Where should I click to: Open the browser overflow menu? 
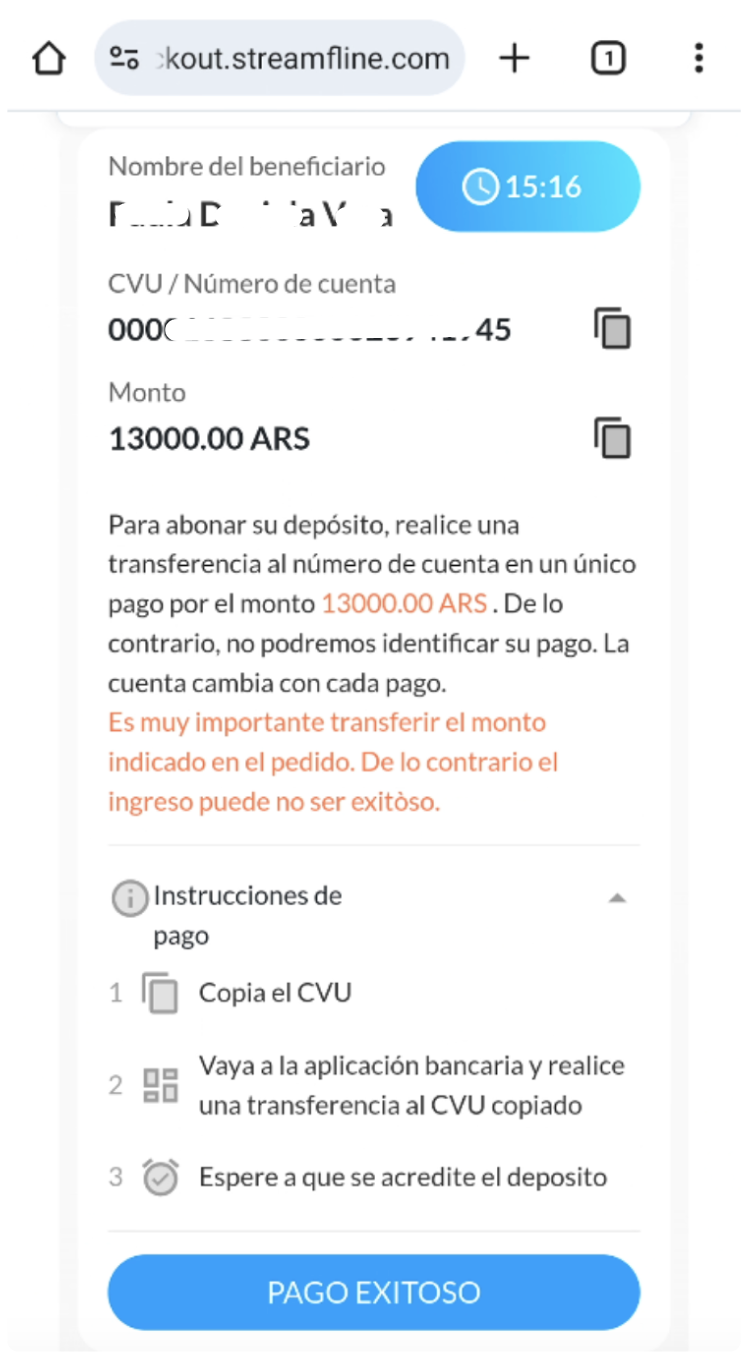pyautogui.click(x=699, y=59)
